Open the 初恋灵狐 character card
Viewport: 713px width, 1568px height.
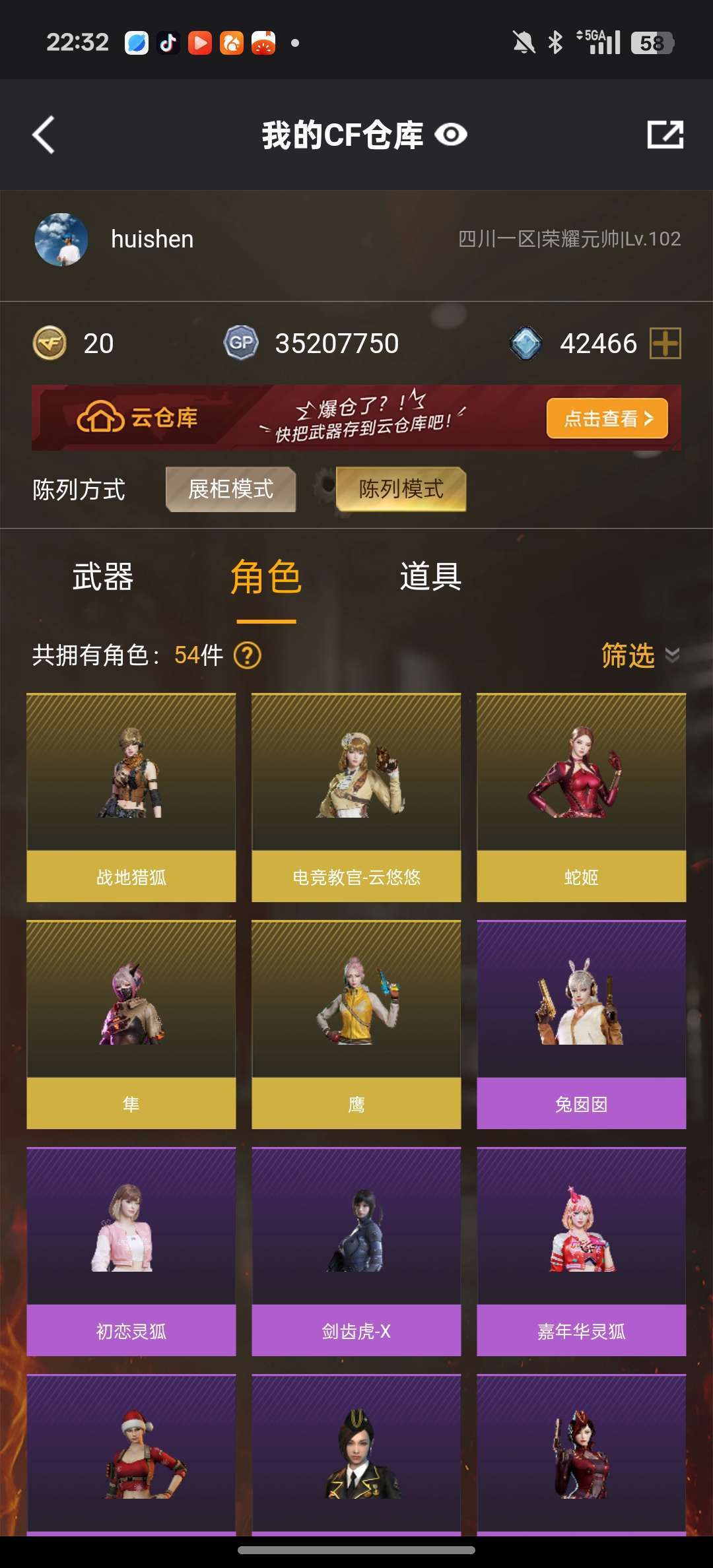point(131,1251)
